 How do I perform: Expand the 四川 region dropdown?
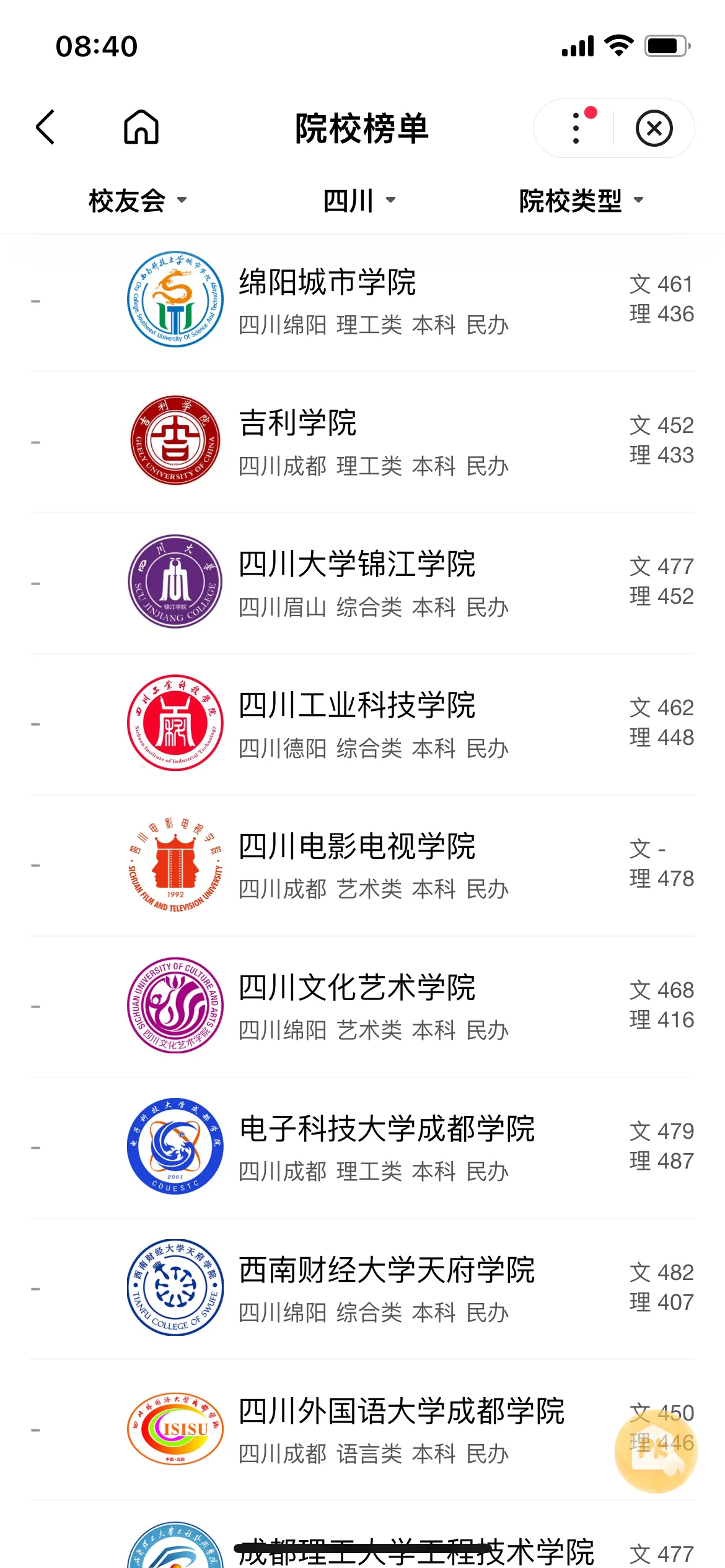[359, 201]
